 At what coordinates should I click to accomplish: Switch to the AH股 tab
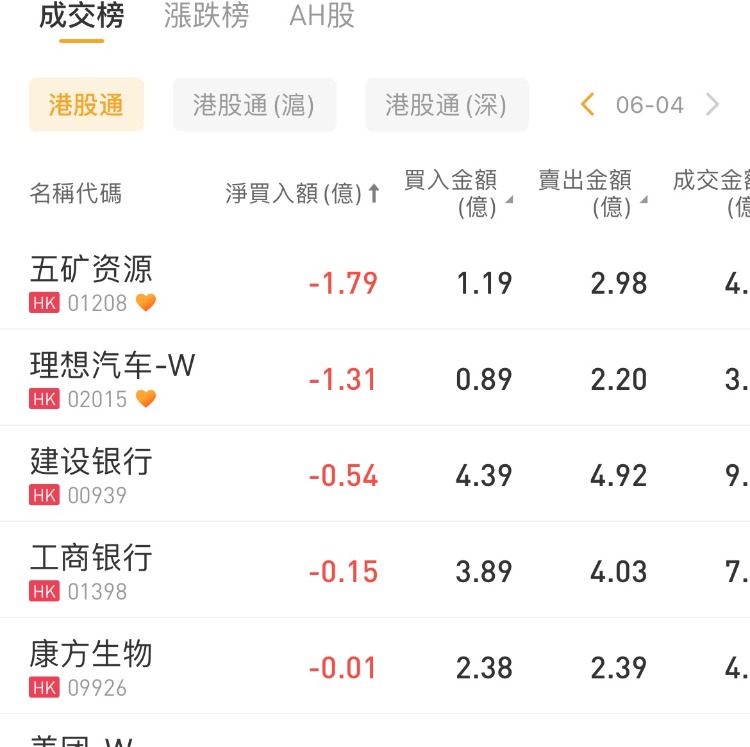(x=322, y=16)
